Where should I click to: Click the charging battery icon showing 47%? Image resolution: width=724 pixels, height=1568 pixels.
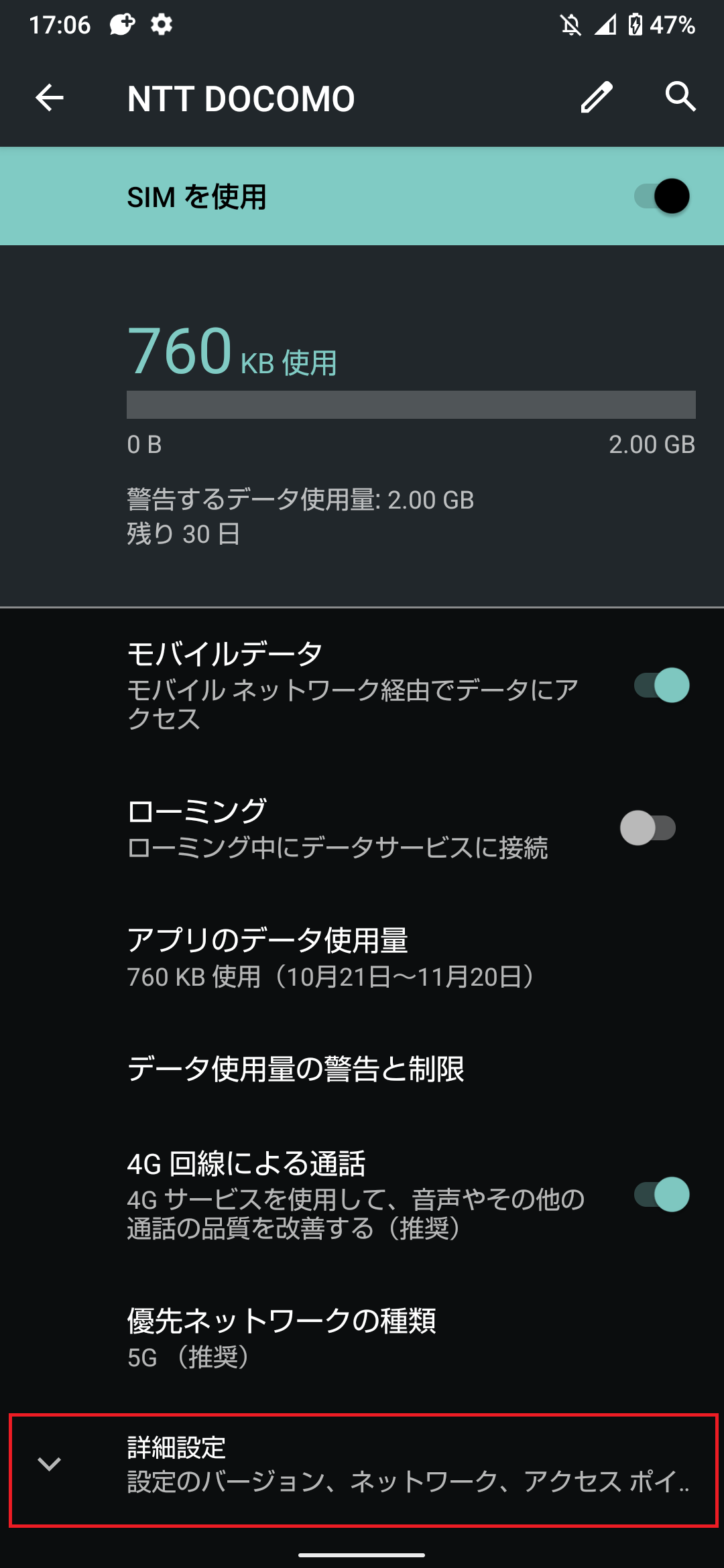(637, 25)
